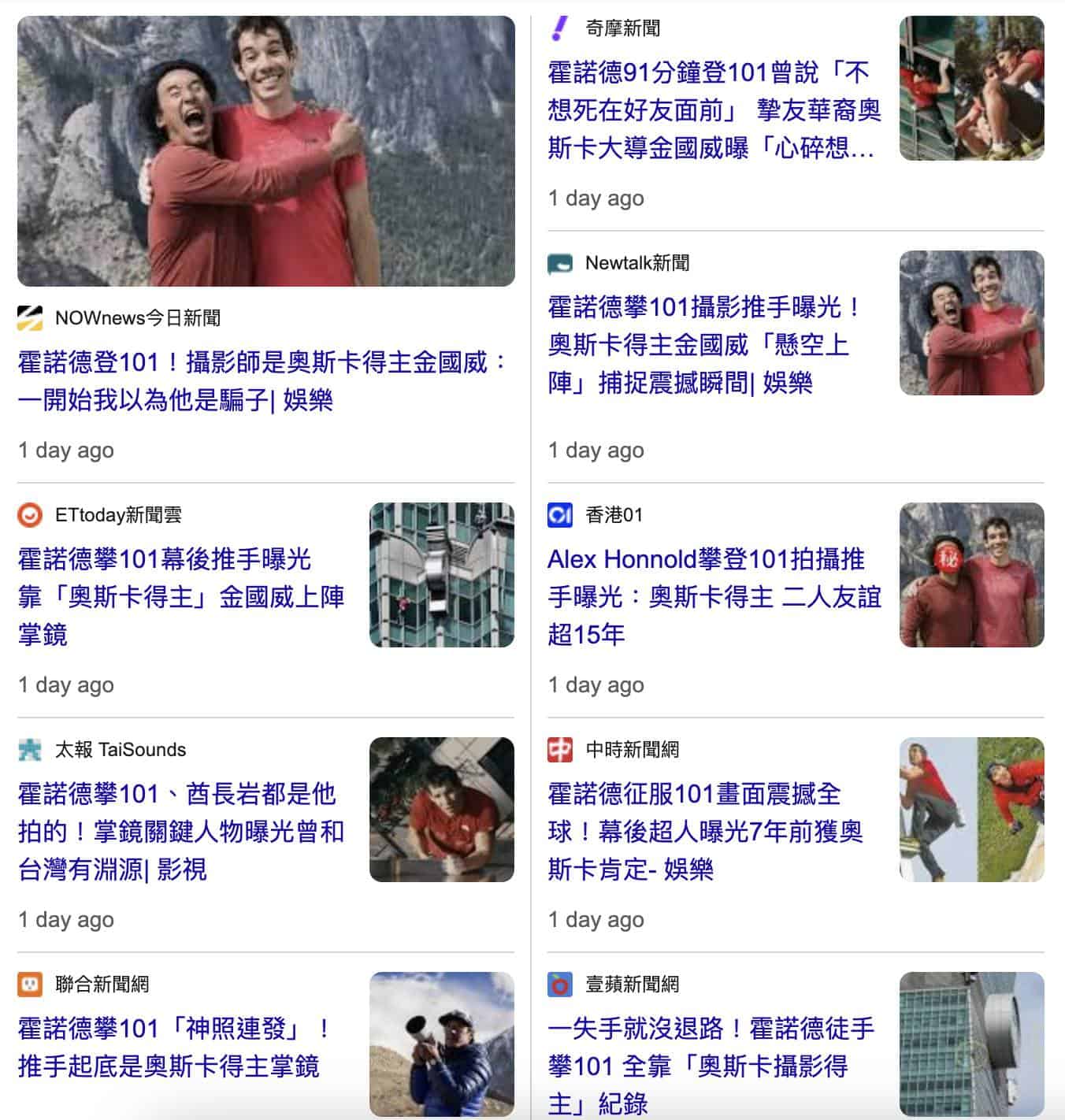This screenshot has height=1120, width=1065.
Task: Click the ETtoday skyscraper climbing thumbnail
Action: pos(442,575)
